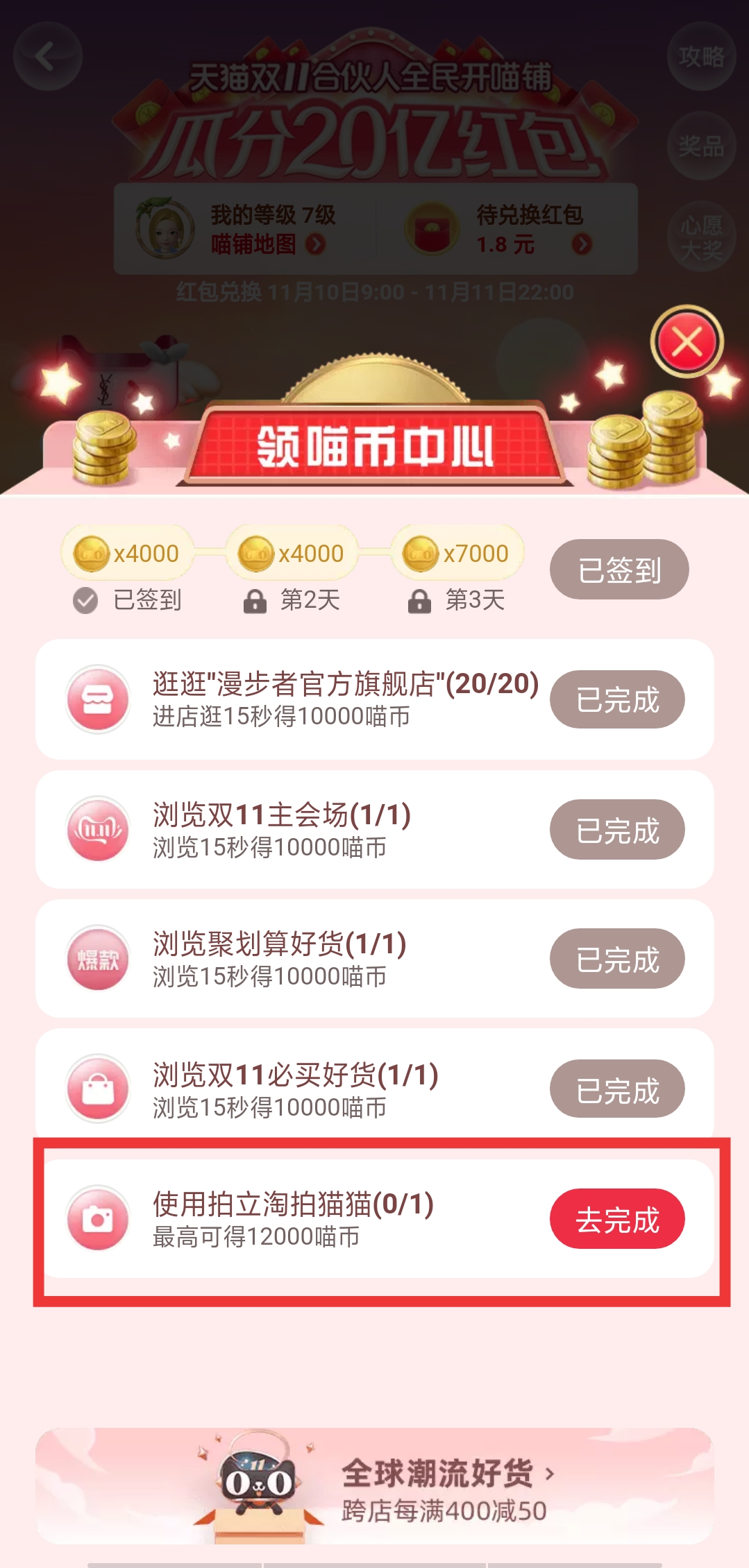
Task: Close the 领喵币中心 popup
Action: 687,341
